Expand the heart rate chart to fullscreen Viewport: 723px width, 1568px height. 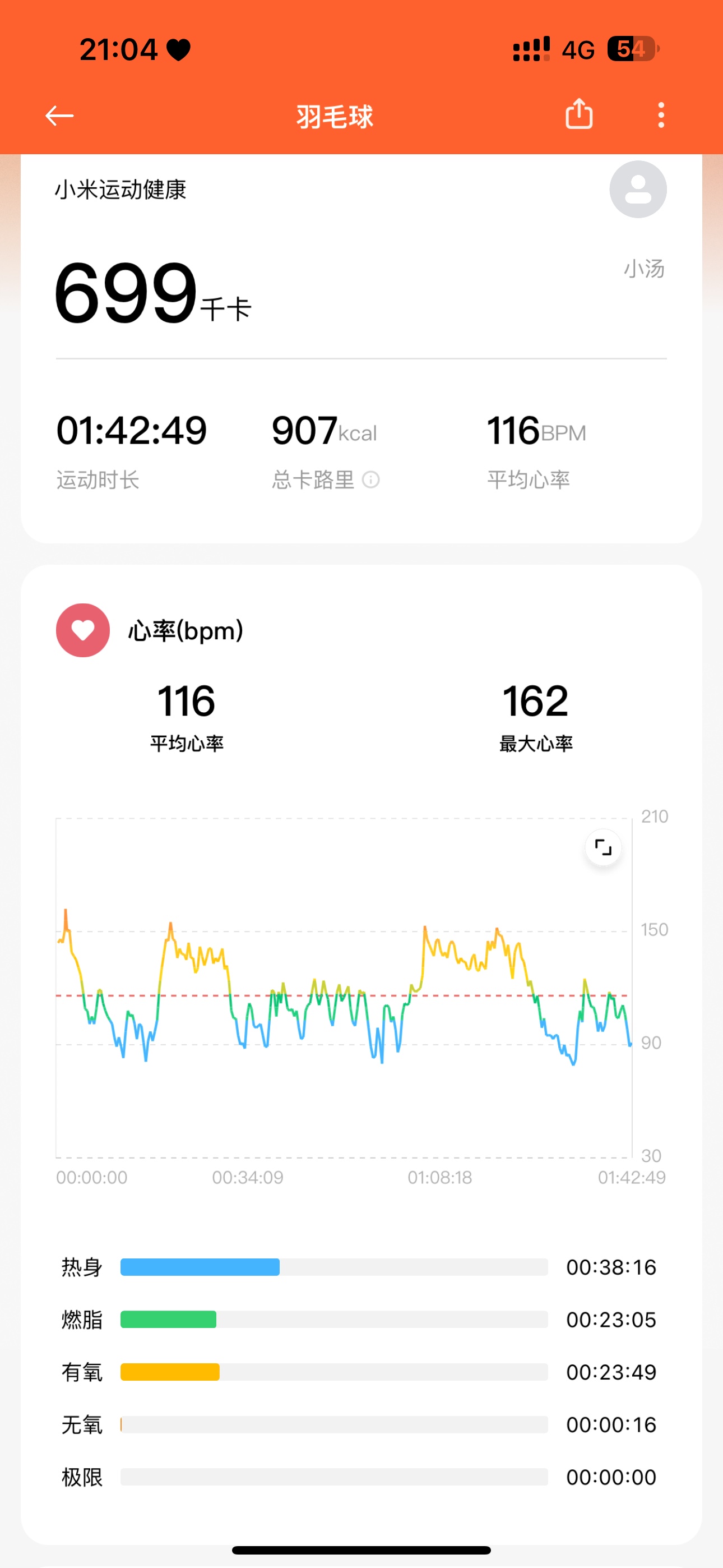click(602, 847)
